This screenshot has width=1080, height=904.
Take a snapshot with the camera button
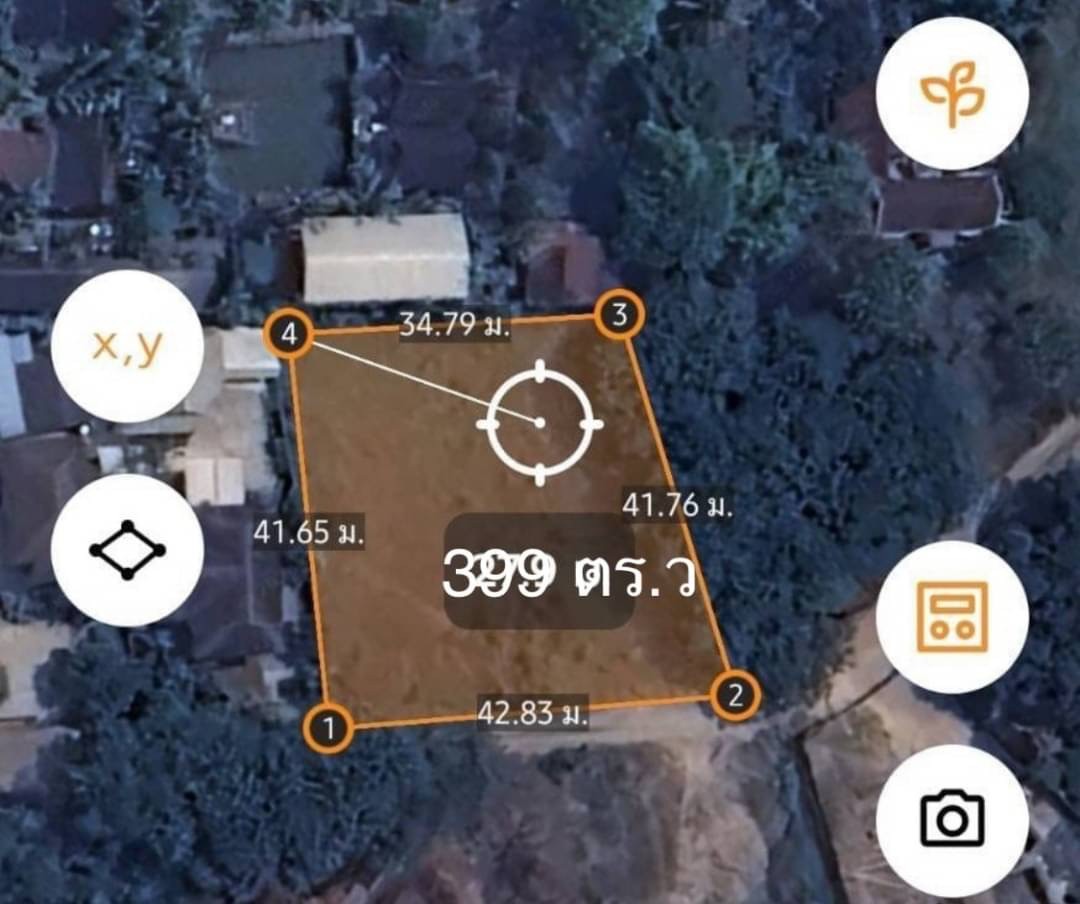click(x=952, y=820)
